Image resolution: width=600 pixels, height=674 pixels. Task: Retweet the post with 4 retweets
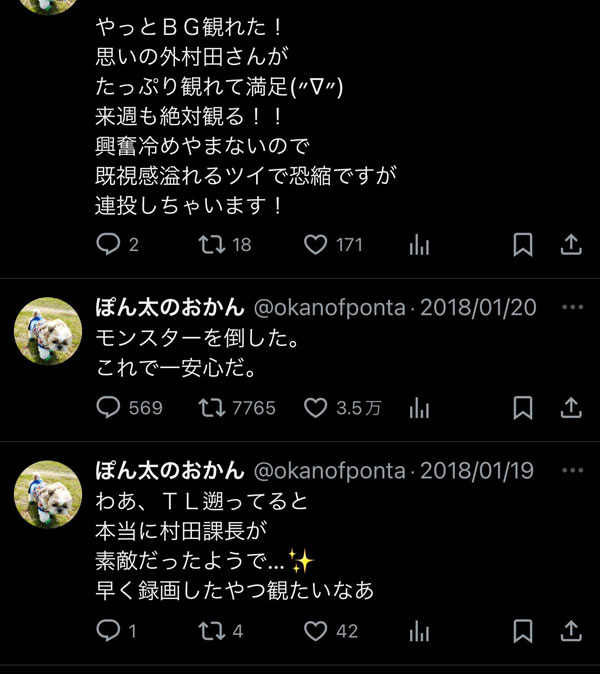(212, 631)
